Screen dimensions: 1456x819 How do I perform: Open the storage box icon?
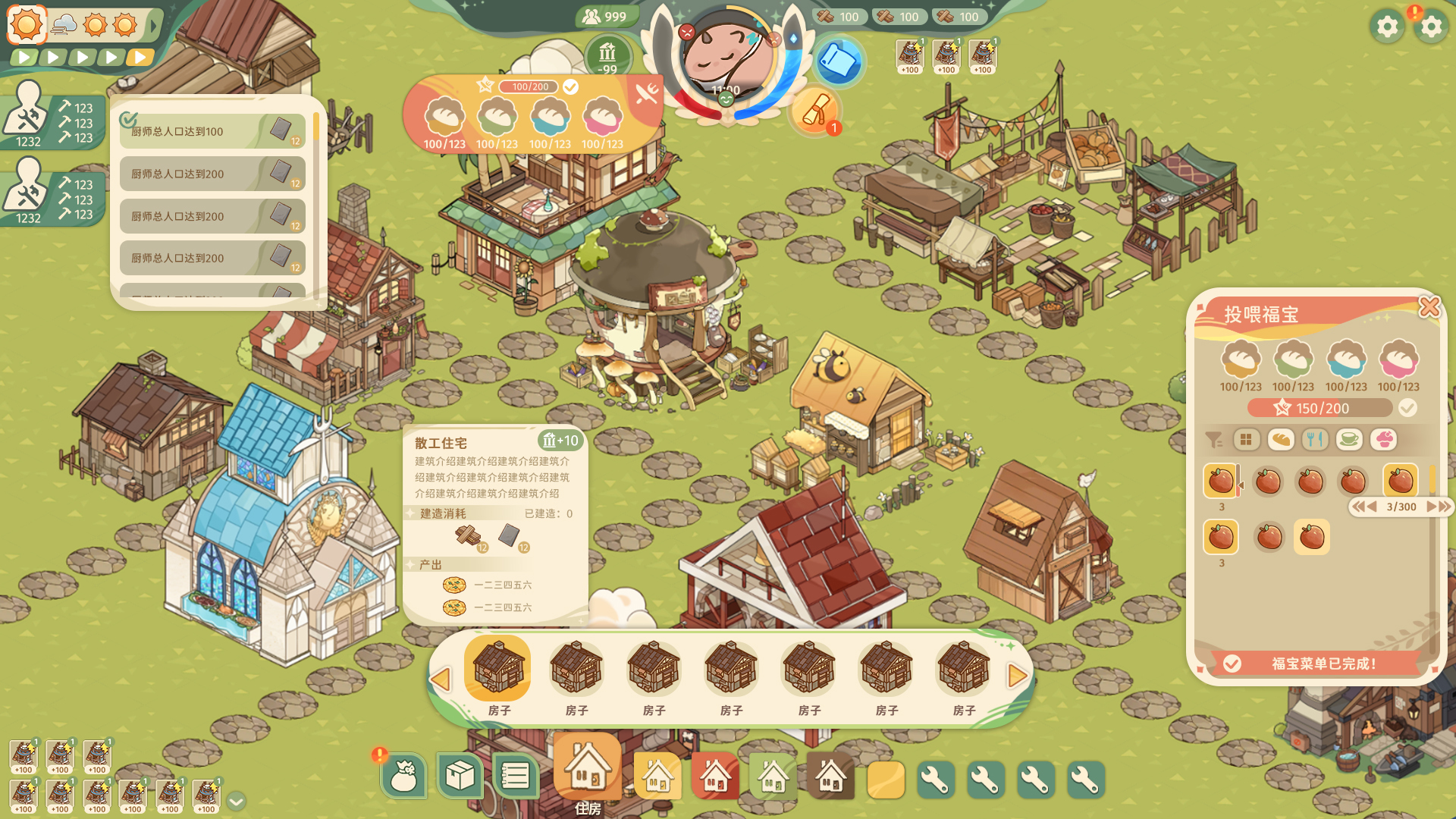click(x=460, y=776)
